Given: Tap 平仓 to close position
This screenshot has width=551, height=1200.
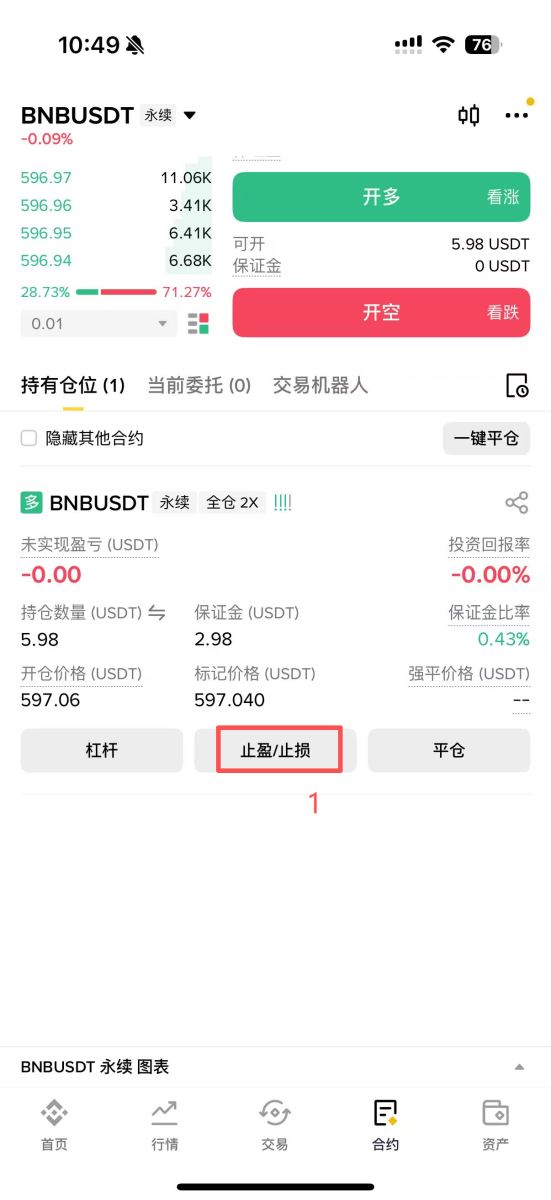Looking at the screenshot, I should click(449, 750).
